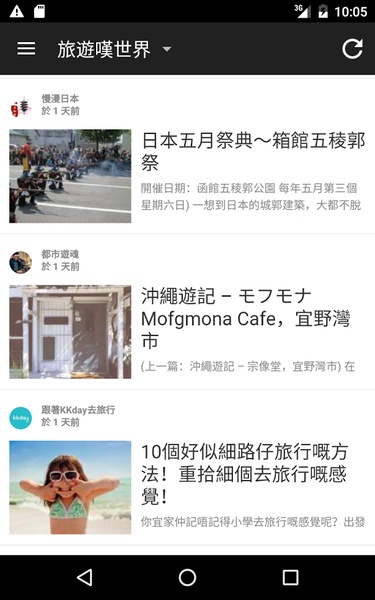Refresh the article feed
The image size is (375, 600).
[x=352, y=49]
